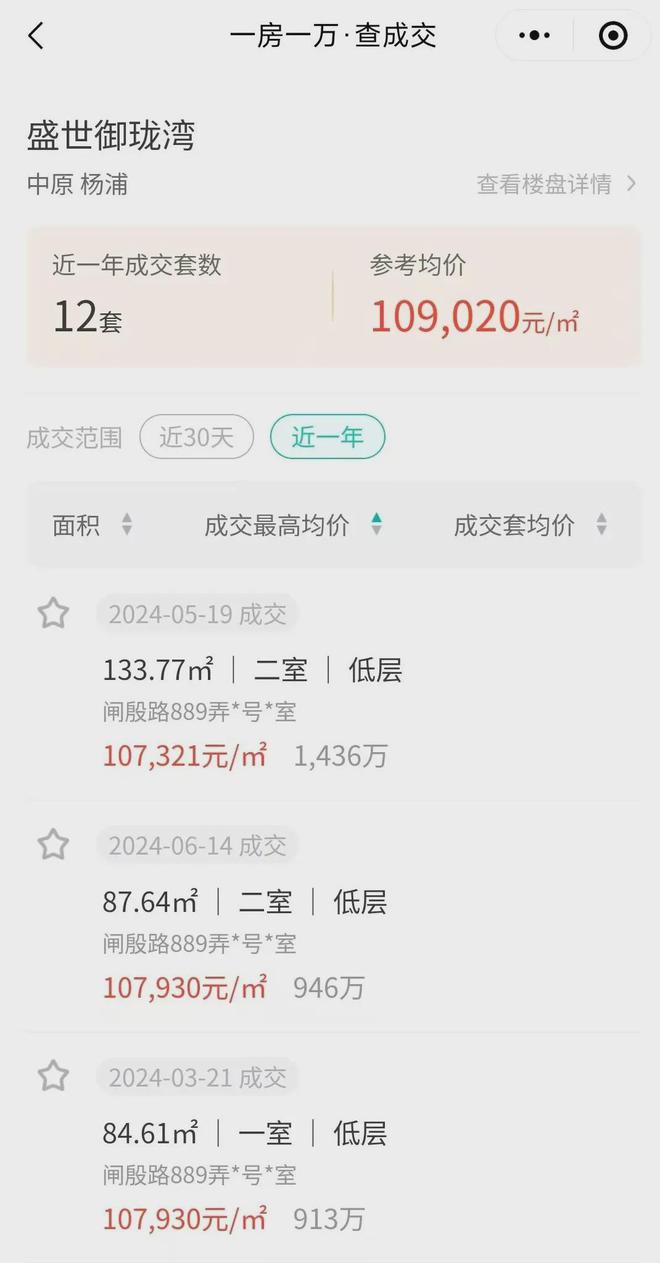This screenshot has height=1263, width=660.
Task: Sort by 成交套均价
Action: 530,525
